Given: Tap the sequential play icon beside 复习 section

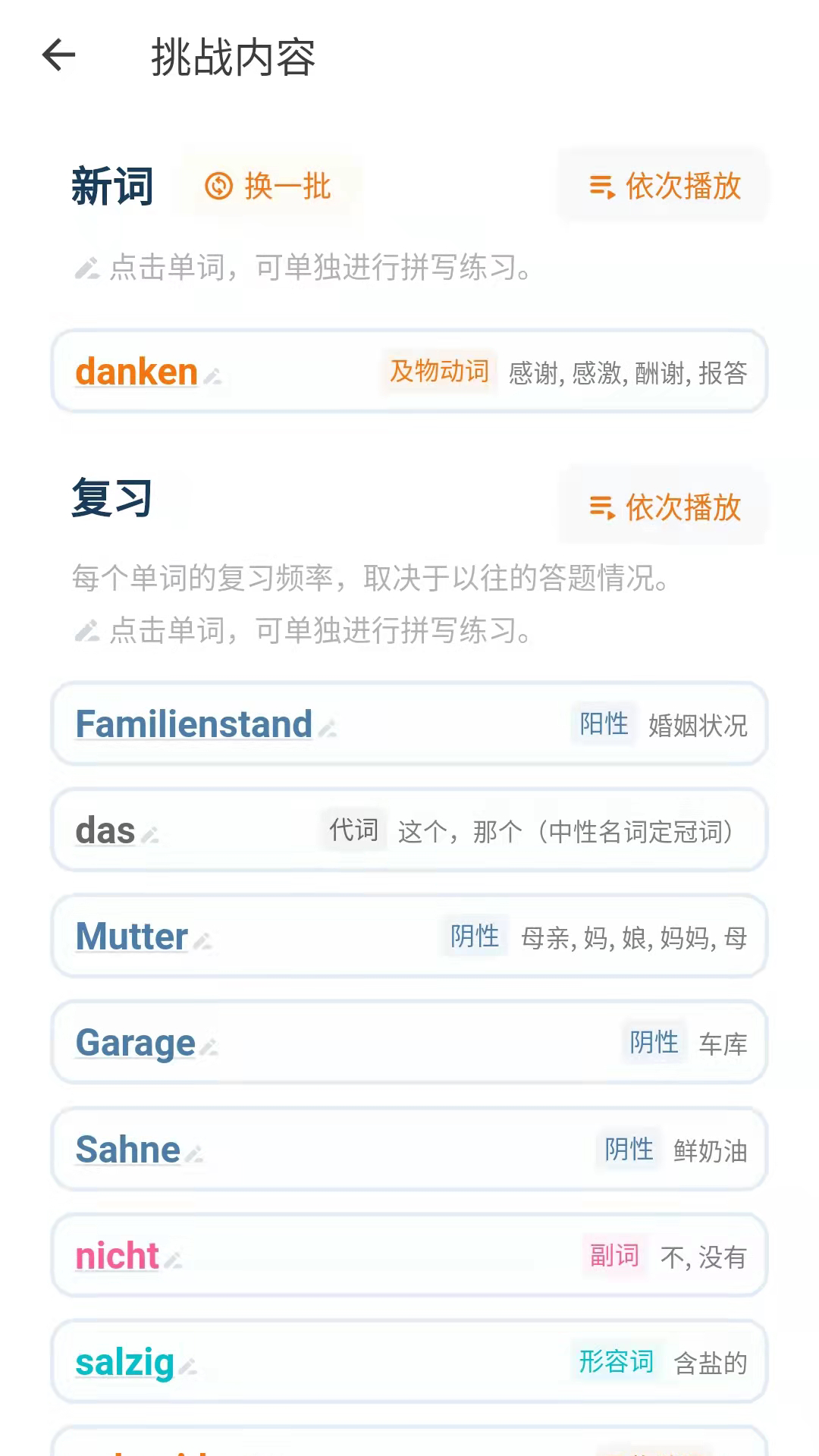Looking at the screenshot, I should point(601,509).
